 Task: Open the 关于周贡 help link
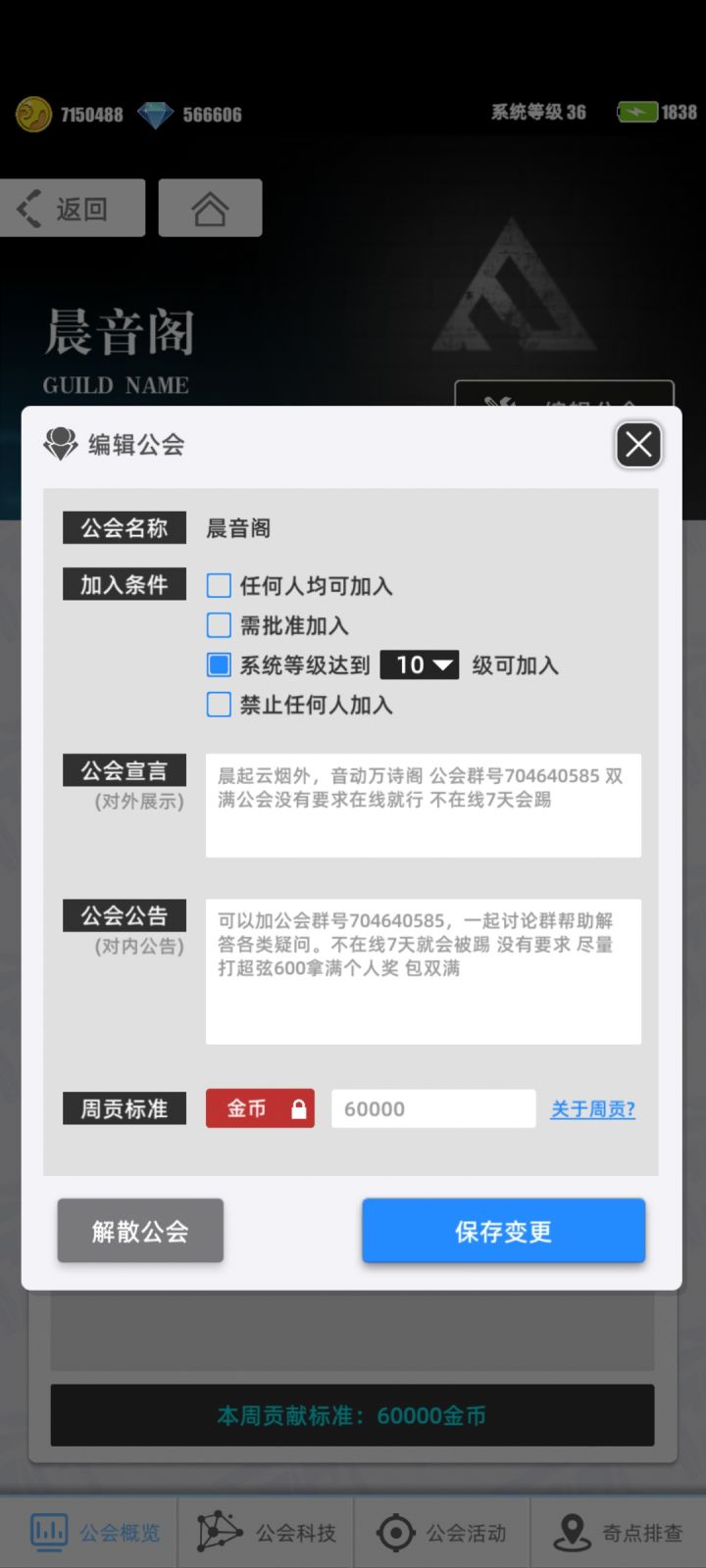pos(592,1108)
